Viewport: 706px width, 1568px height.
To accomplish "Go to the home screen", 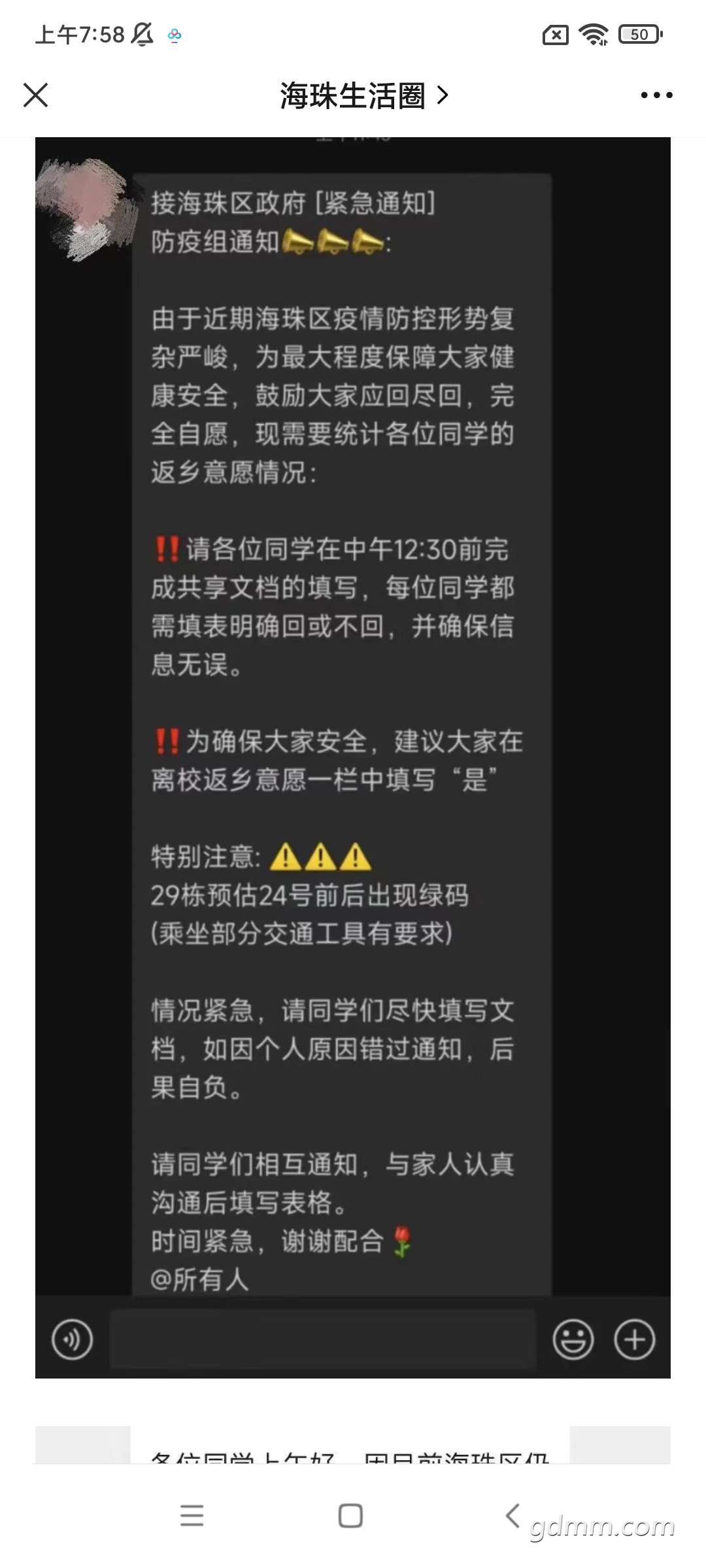I will [x=350, y=1516].
